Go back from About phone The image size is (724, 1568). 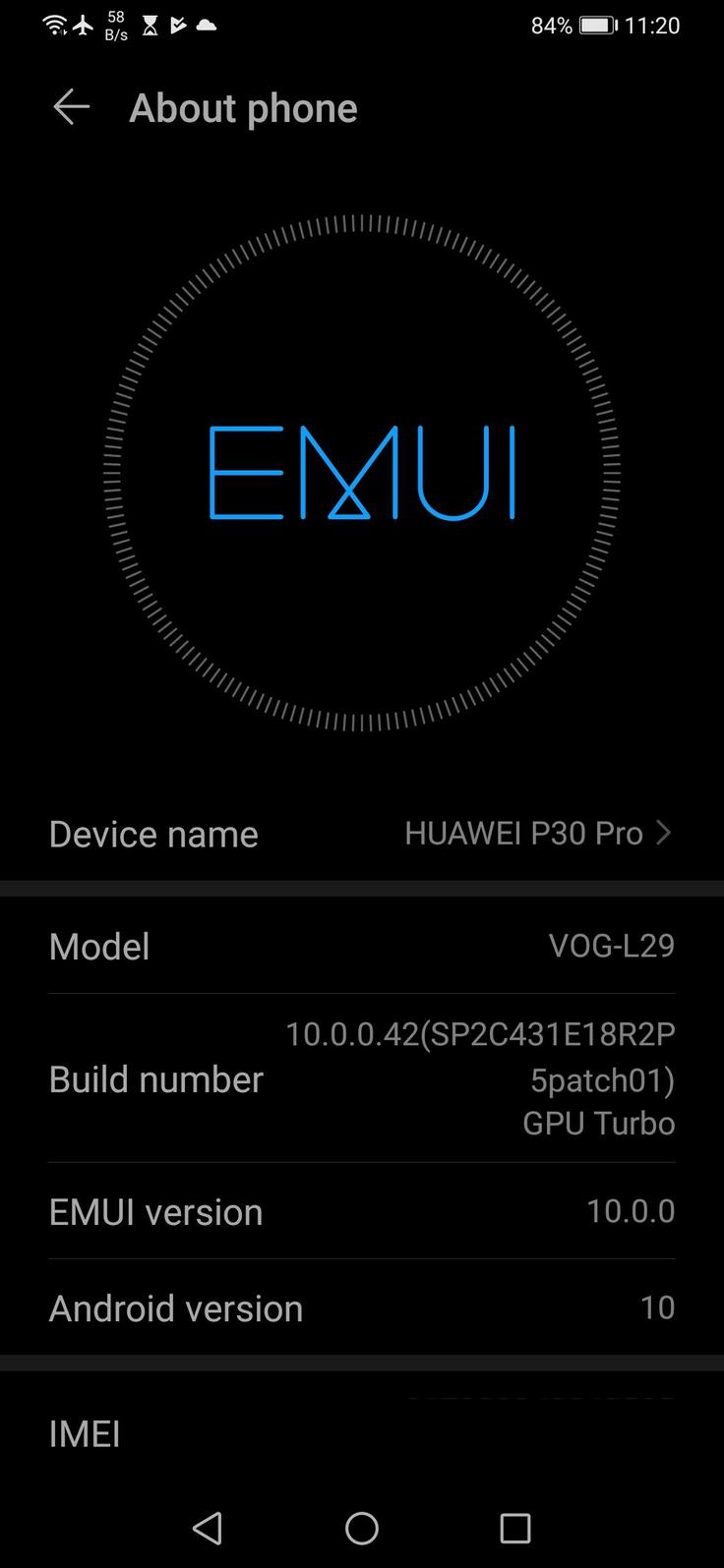coord(71,107)
